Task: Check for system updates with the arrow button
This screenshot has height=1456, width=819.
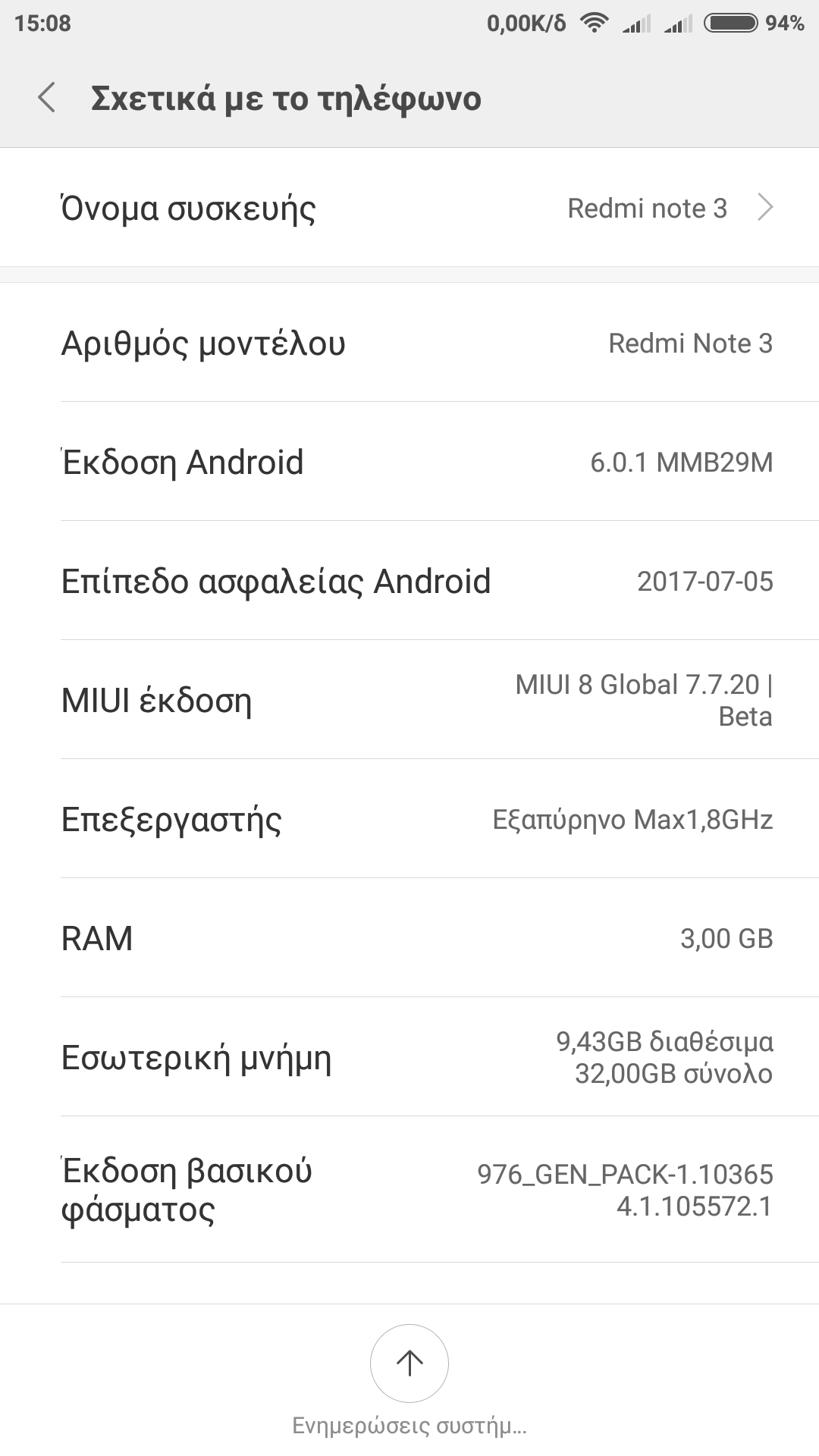Action: pos(409,1363)
